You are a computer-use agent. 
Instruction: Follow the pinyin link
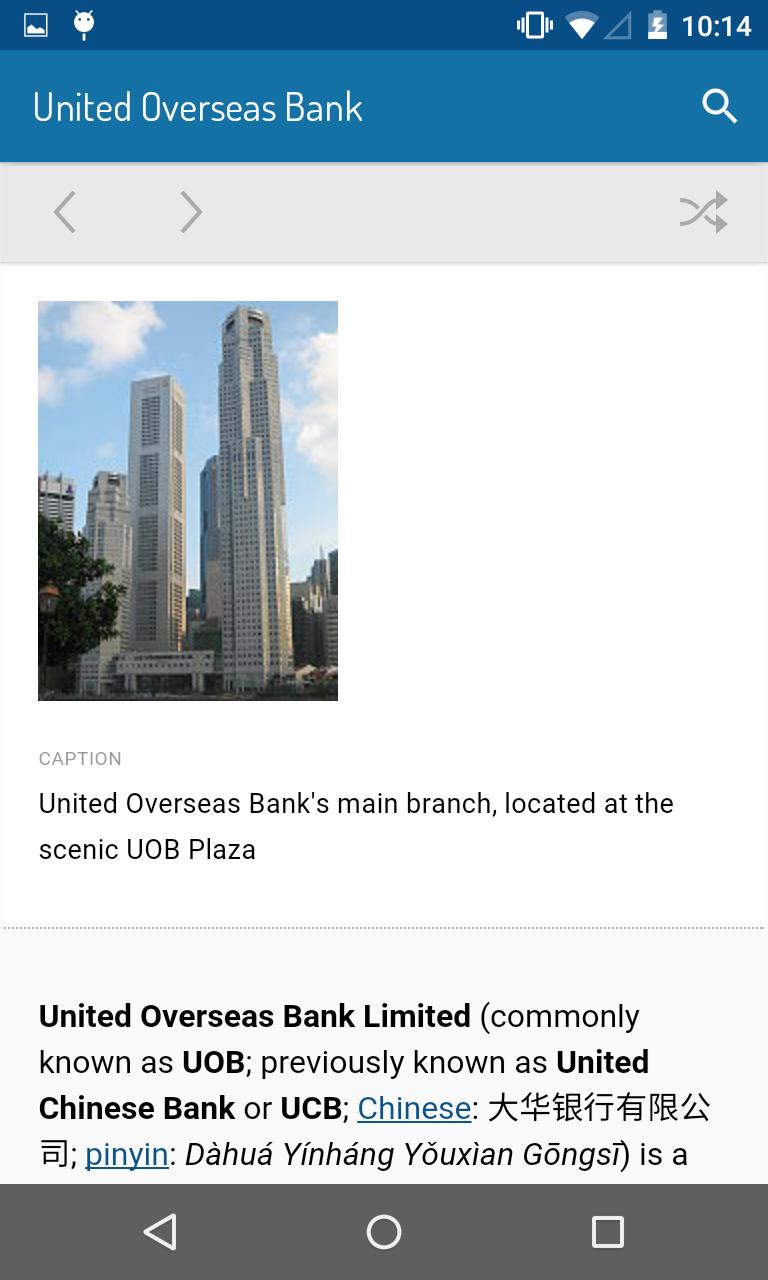coord(126,1154)
